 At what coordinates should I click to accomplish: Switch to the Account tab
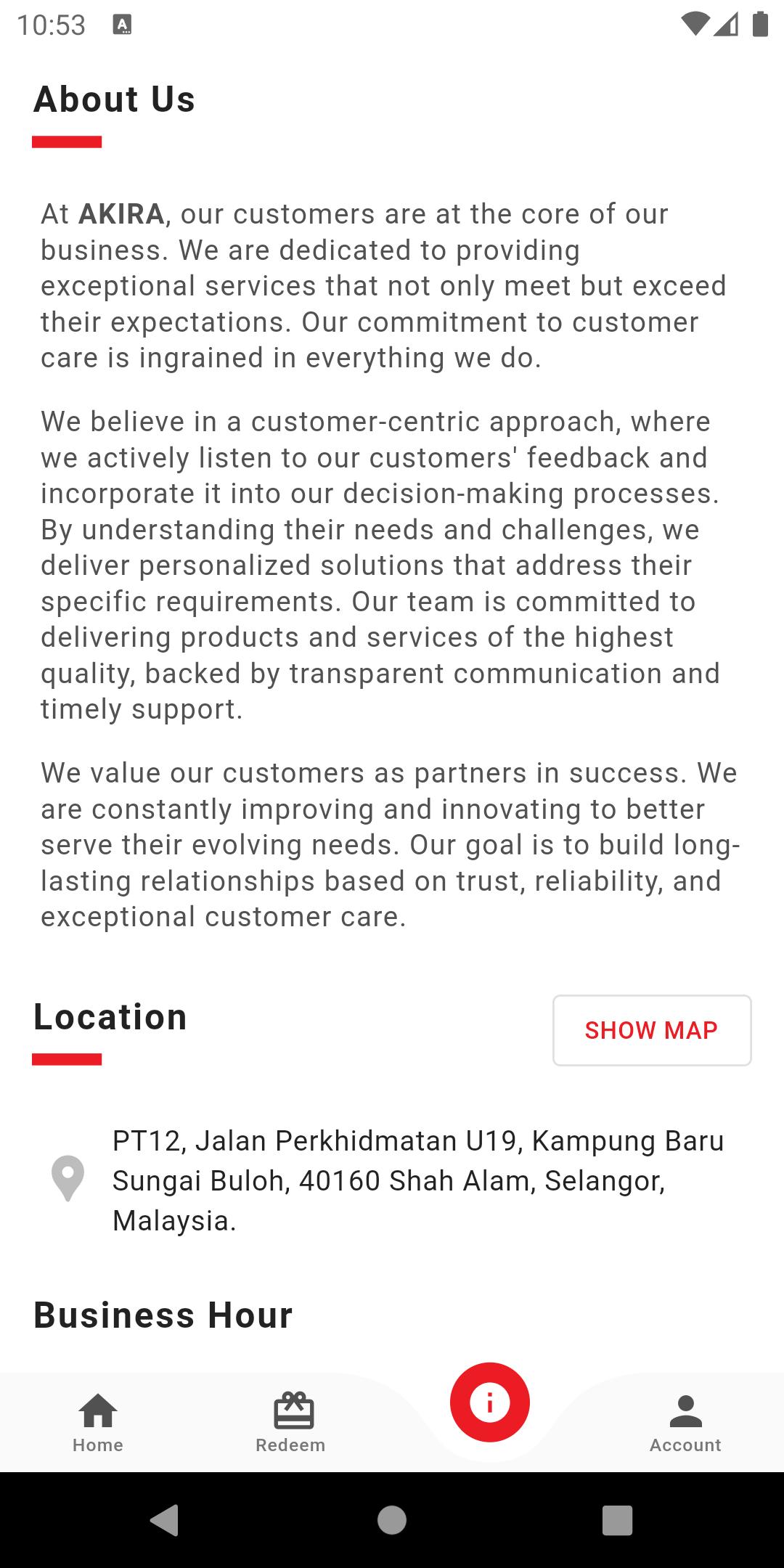click(685, 1423)
